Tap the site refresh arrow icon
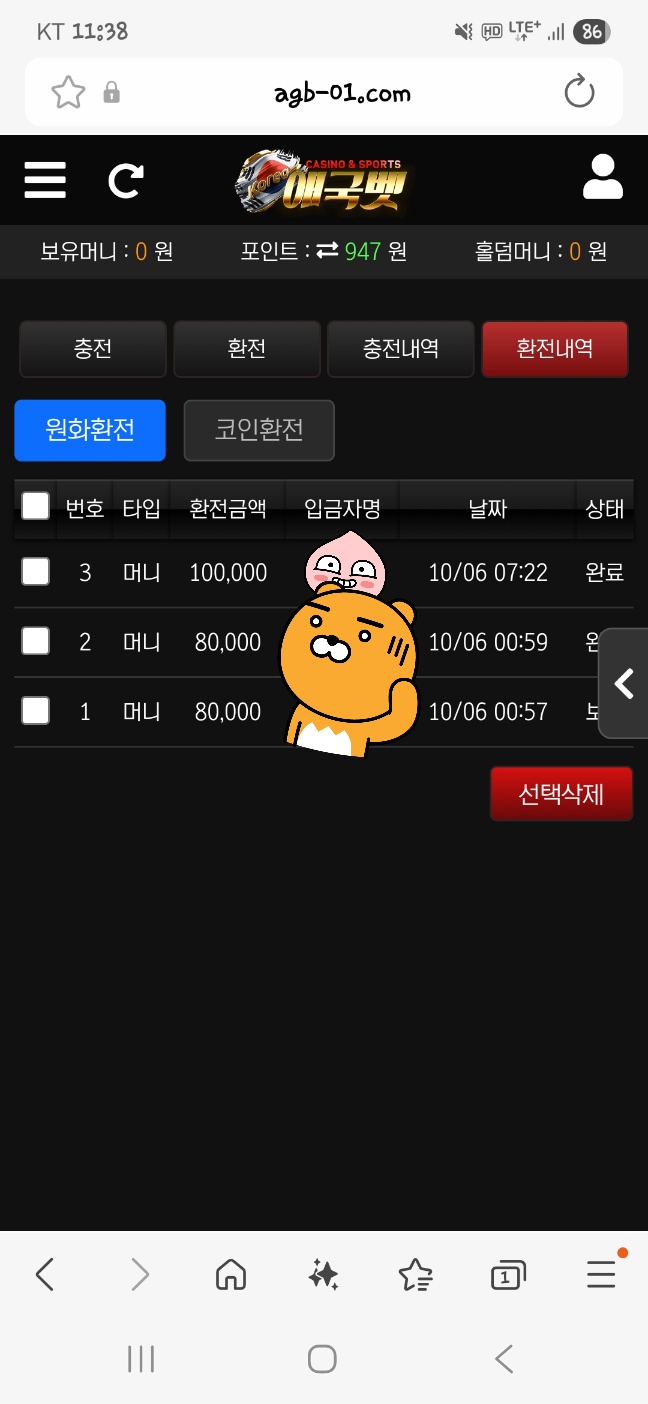Screen dimensions: 648x1404 click(126, 180)
